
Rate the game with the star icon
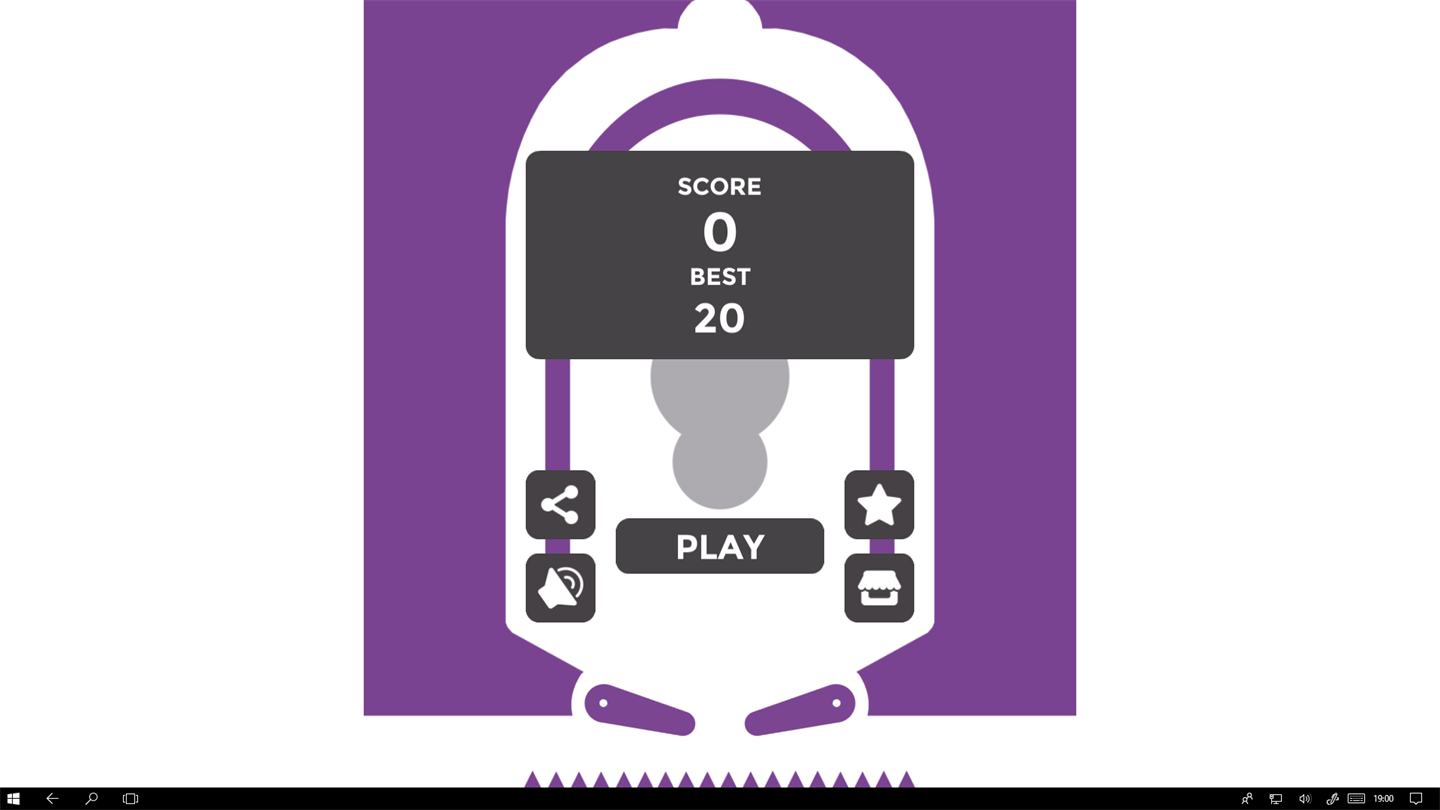tap(879, 505)
